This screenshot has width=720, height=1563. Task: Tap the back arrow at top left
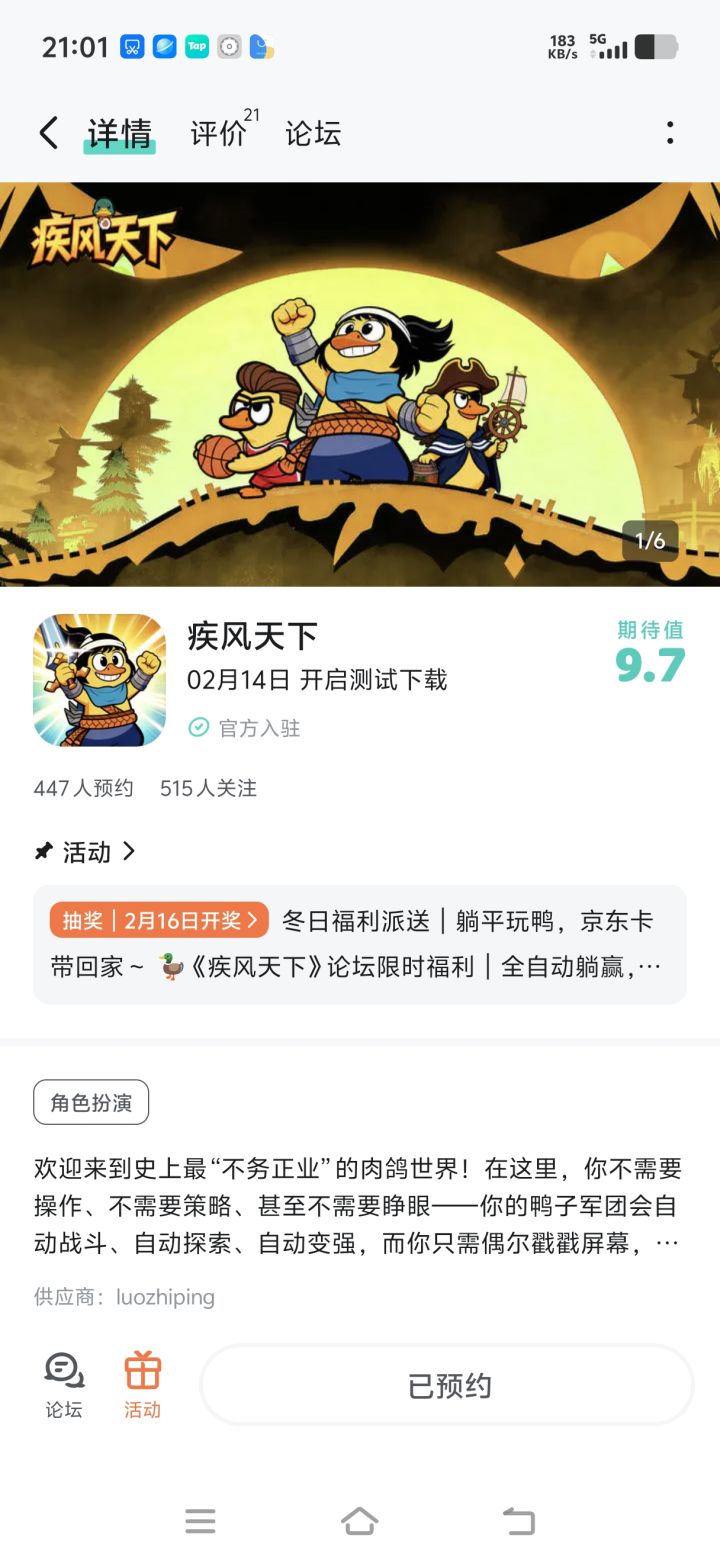point(46,131)
